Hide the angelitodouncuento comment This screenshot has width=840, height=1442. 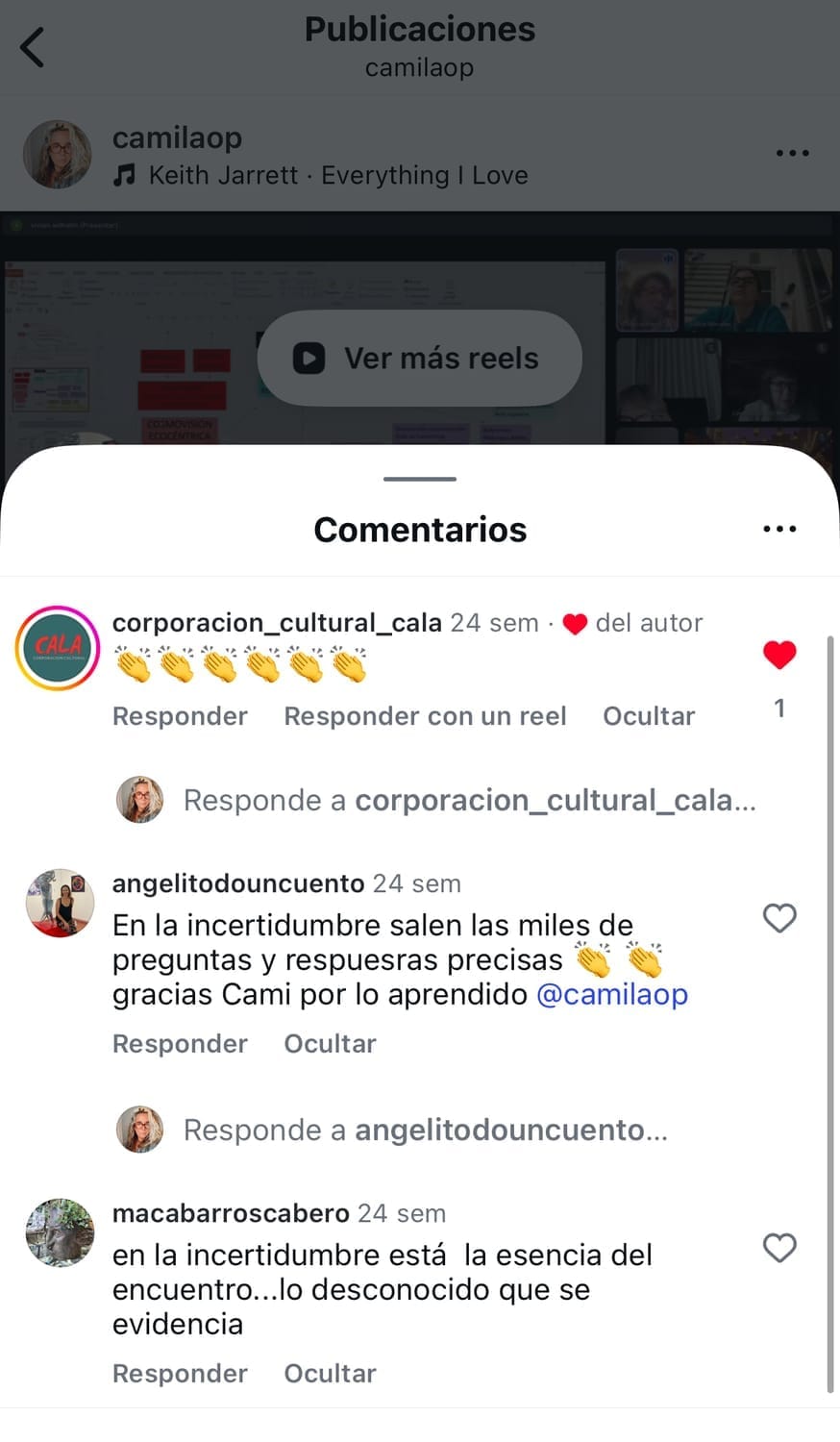click(330, 1044)
